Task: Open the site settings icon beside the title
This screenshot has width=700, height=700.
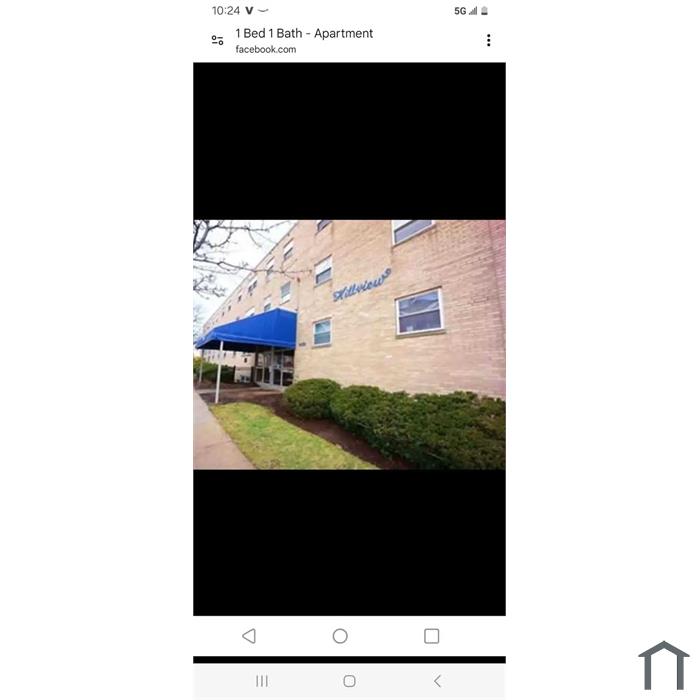Action: point(217,41)
